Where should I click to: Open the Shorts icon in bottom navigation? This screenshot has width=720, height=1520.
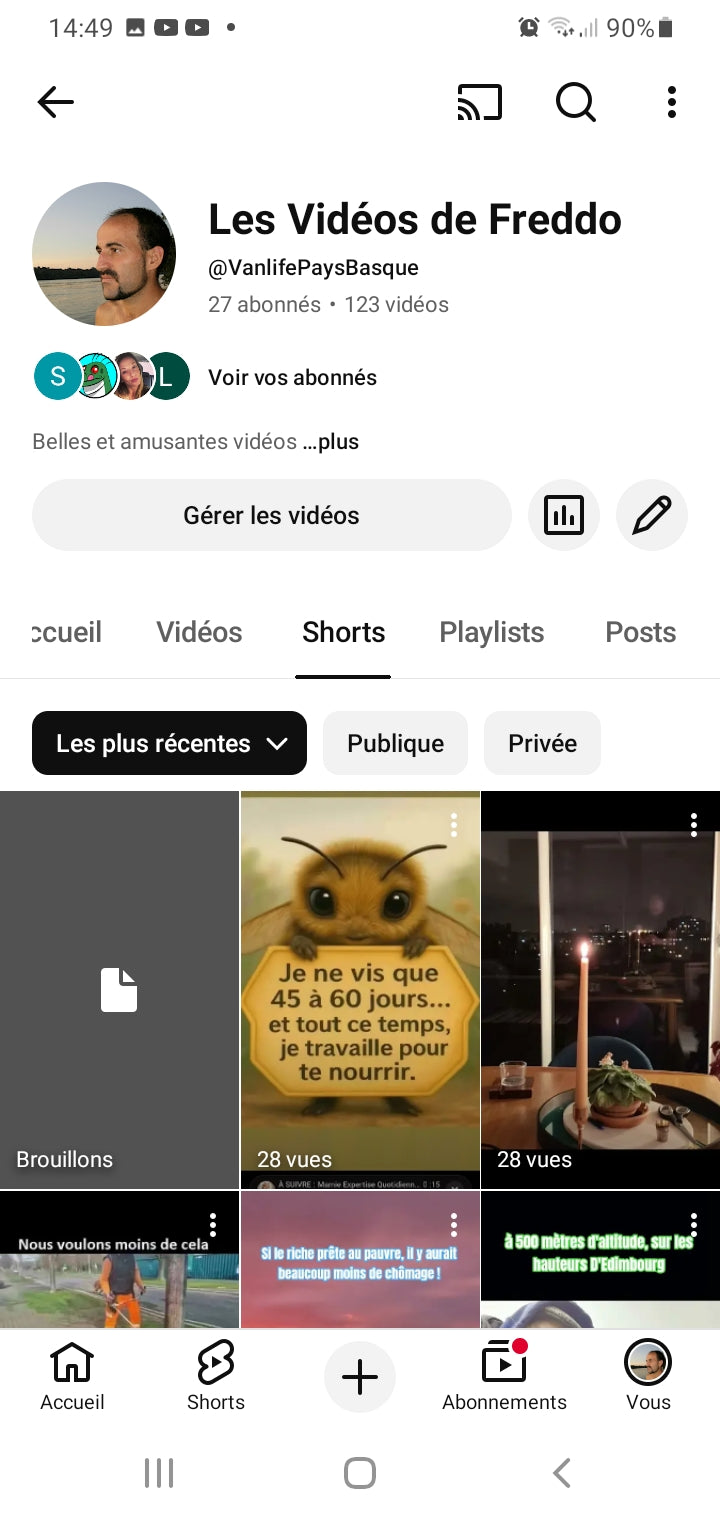pyautogui.click(x=216, y=1375)
